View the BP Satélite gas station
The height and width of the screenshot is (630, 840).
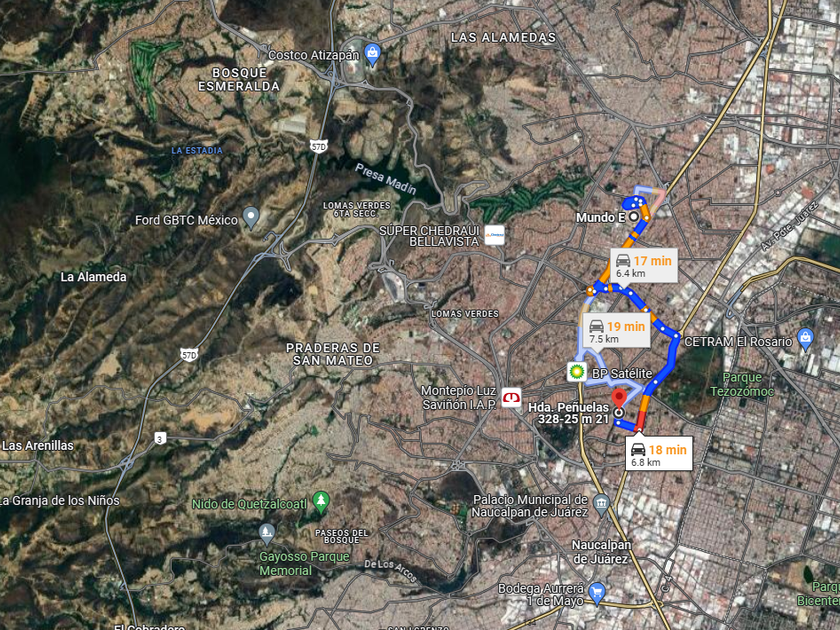[577, 372]
